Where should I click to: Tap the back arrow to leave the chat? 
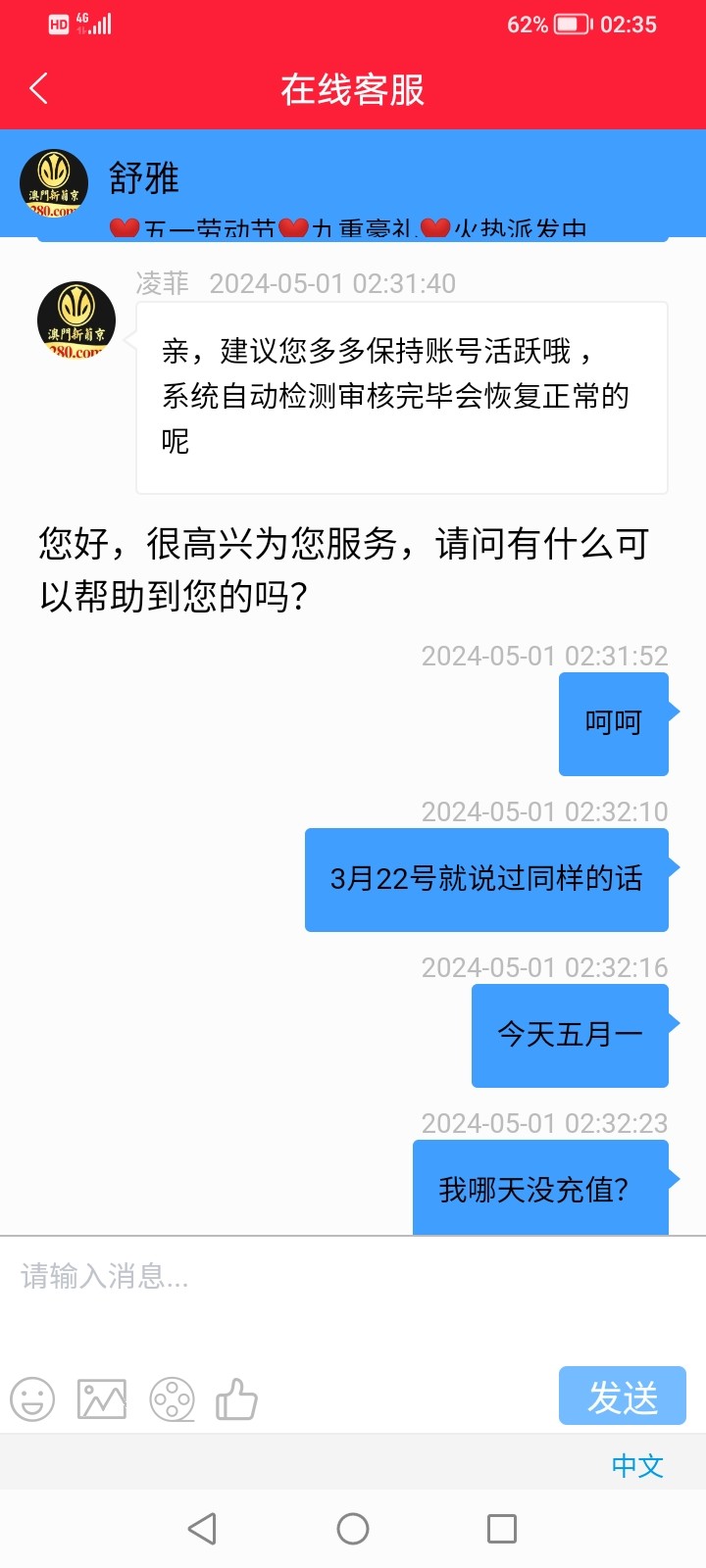[x=37, y=88]
